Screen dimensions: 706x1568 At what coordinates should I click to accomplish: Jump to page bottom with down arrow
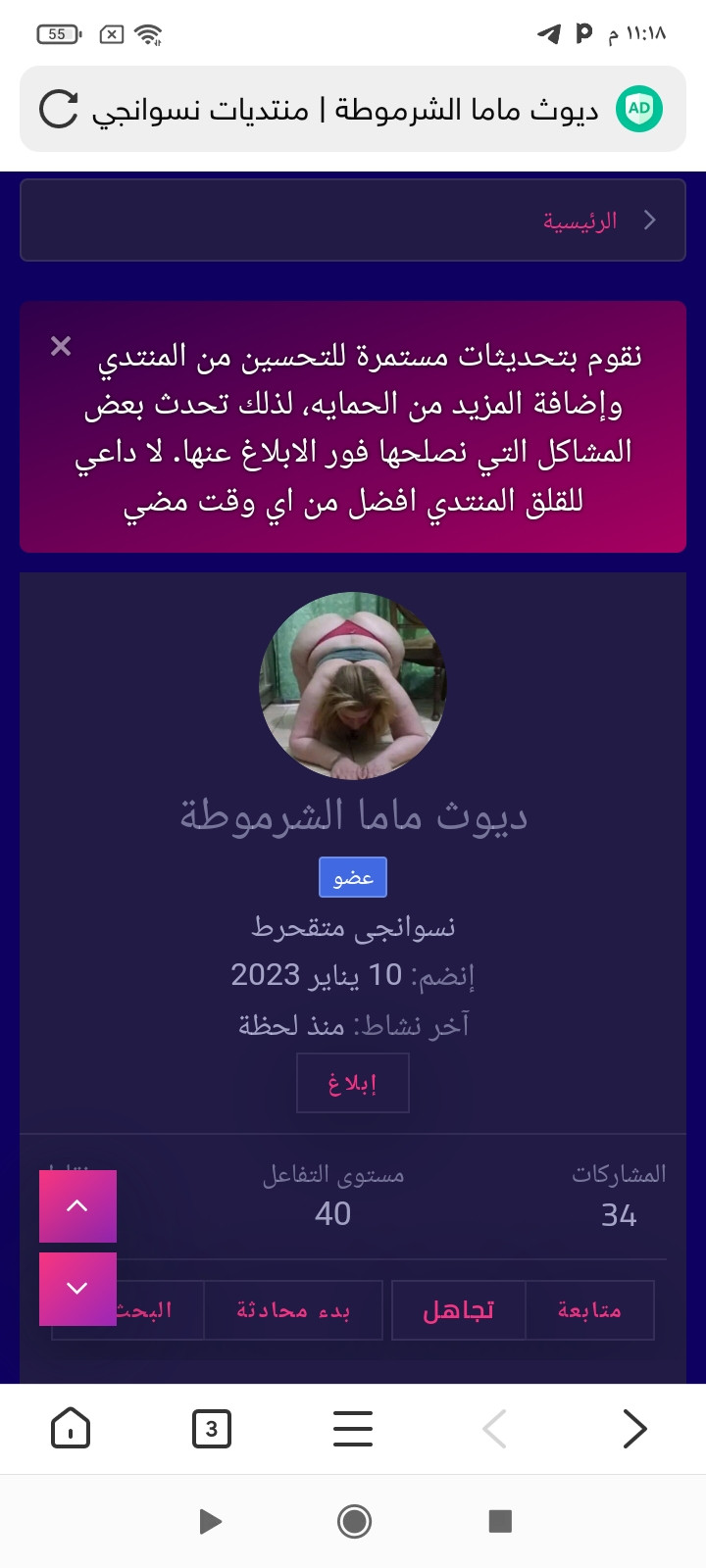coord(77,1289)
